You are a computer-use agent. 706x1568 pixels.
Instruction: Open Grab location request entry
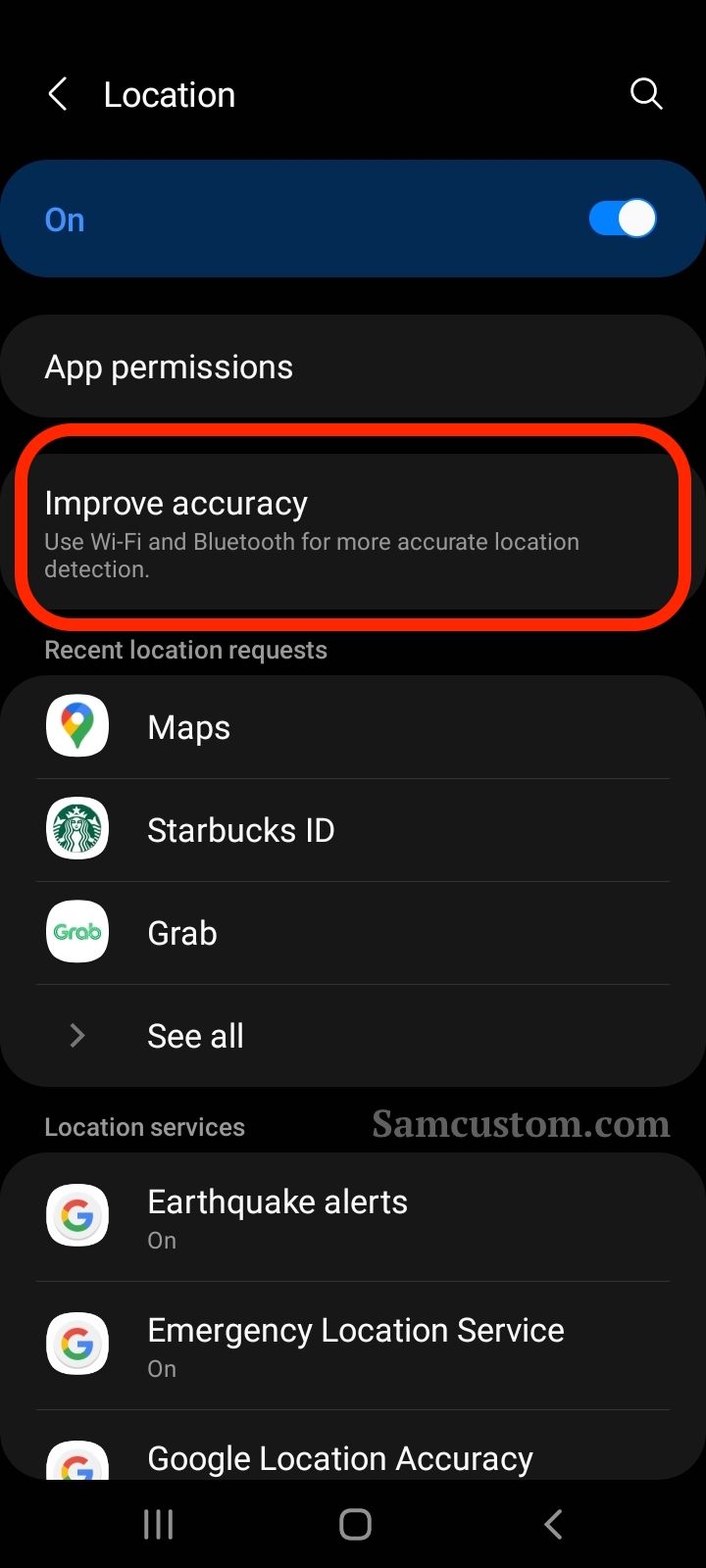click(x=353, y=933)
